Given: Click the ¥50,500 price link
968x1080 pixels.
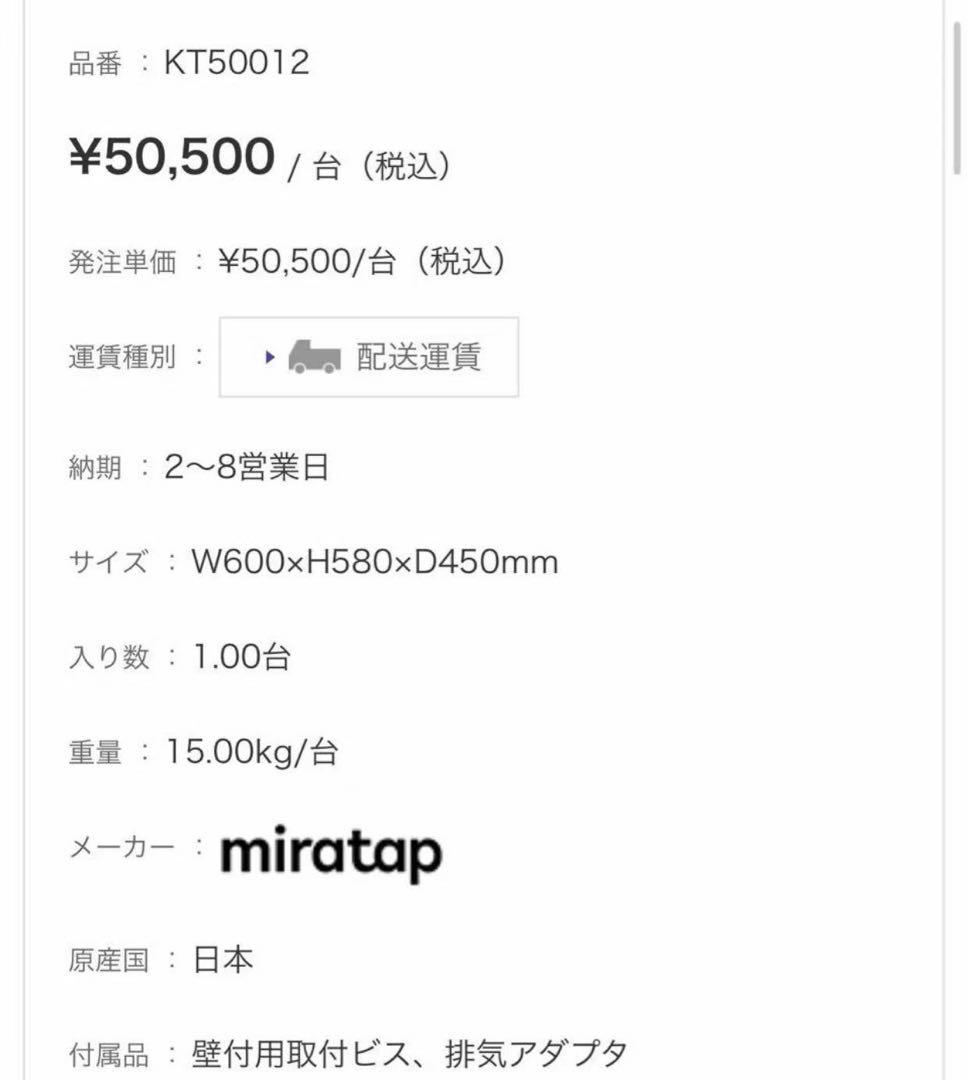Looking at the screenshot, I should 170,155.
